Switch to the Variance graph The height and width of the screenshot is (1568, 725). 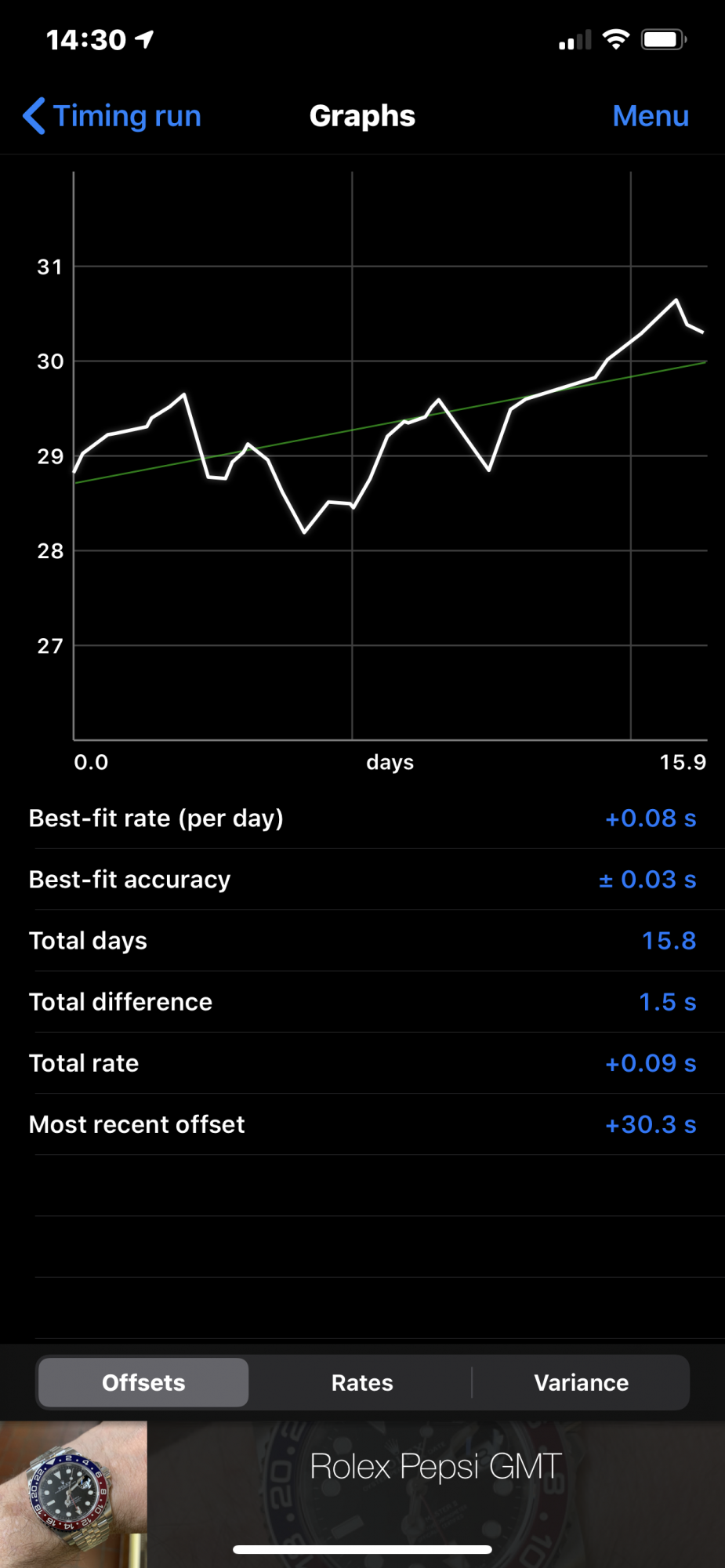click(581, 1382)
